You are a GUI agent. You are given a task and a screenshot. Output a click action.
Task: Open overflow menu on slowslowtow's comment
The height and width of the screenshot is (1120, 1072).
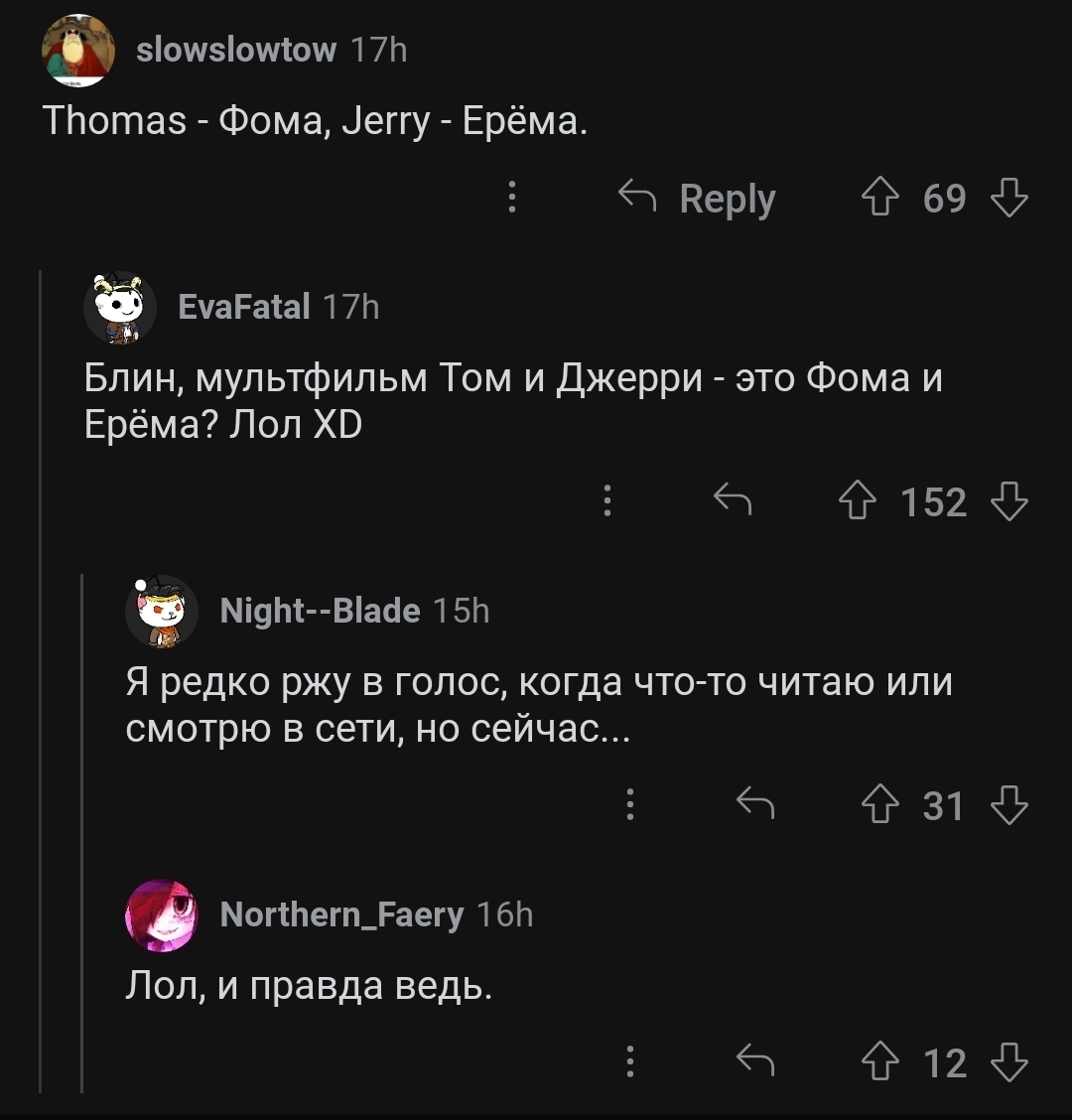[511, 198]
